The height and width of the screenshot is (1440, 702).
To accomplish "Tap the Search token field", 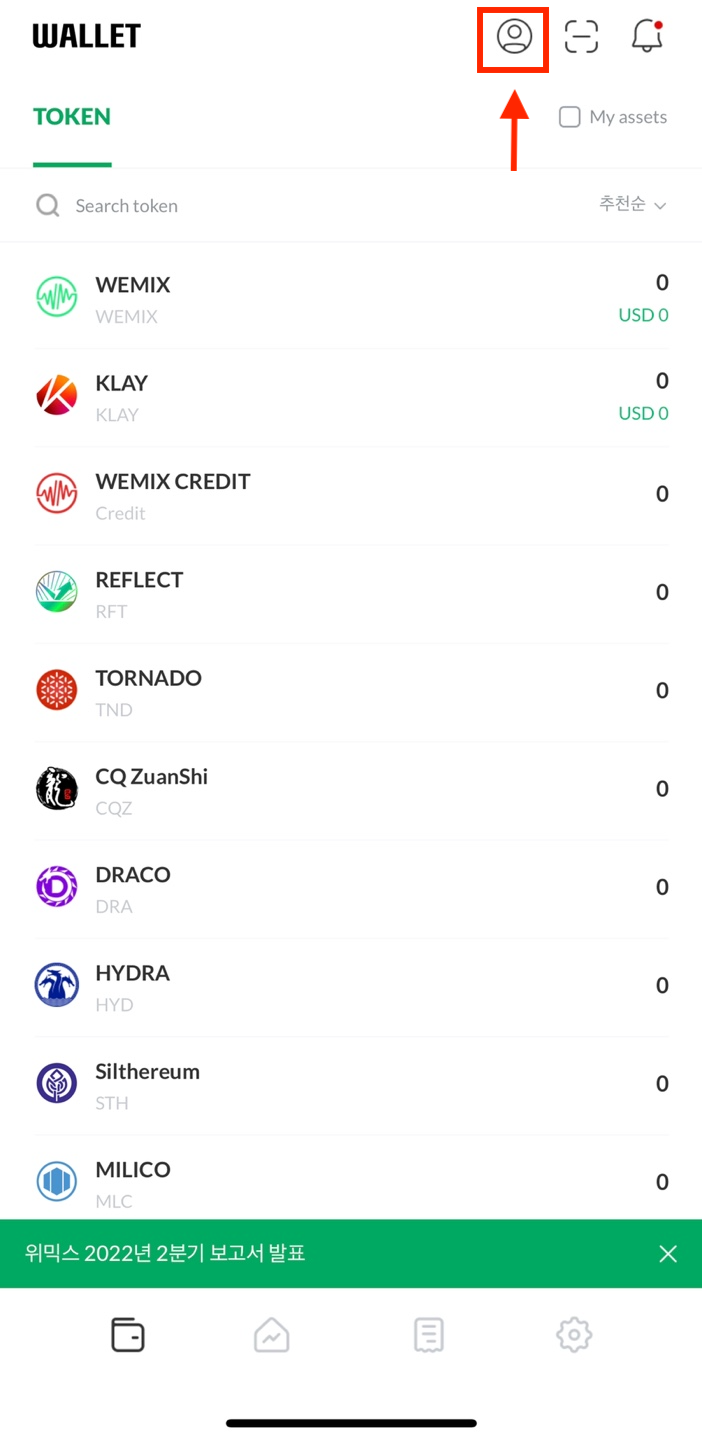I will point(300,206).
